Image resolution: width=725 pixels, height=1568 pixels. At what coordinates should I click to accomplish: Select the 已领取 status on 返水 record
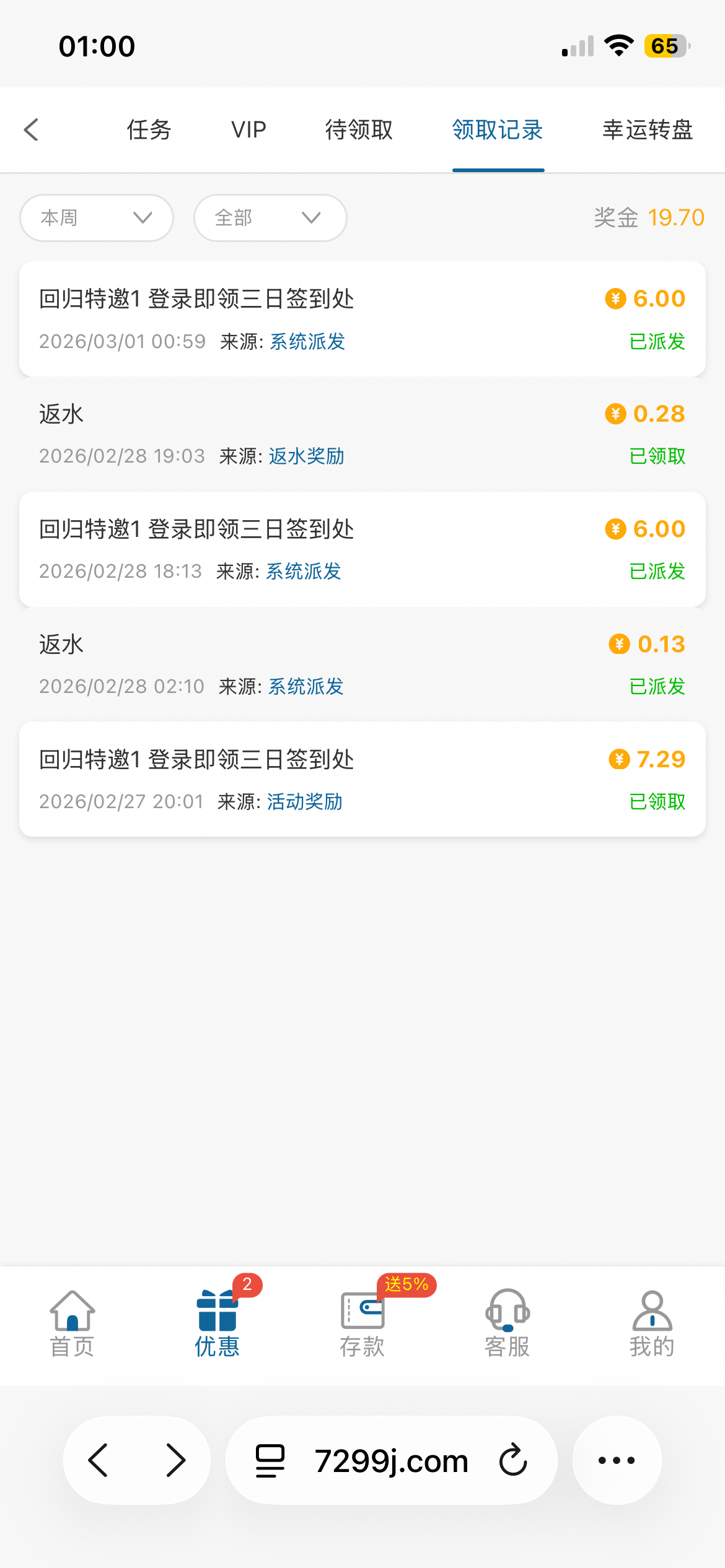[657, 456]
